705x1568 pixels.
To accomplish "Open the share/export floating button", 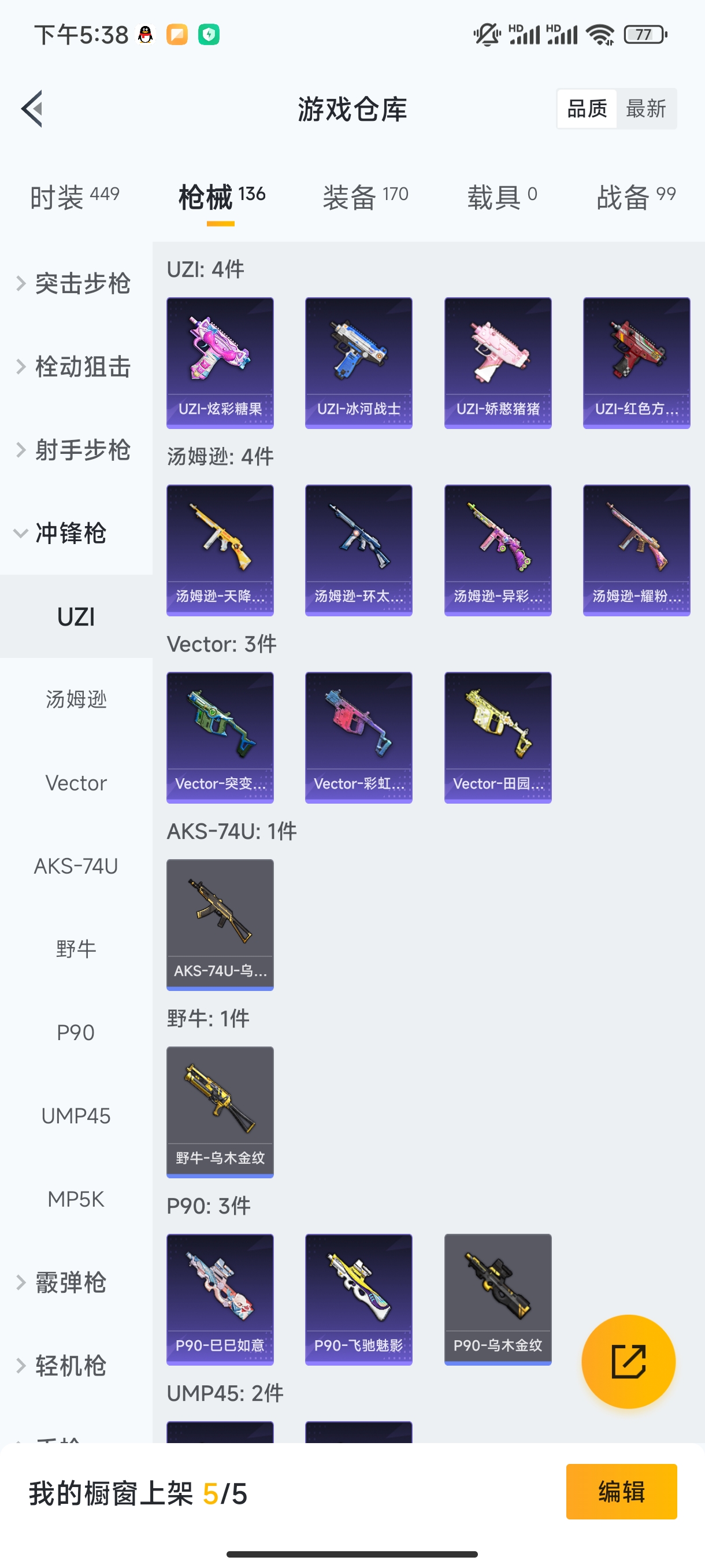I will point(628,1362).
